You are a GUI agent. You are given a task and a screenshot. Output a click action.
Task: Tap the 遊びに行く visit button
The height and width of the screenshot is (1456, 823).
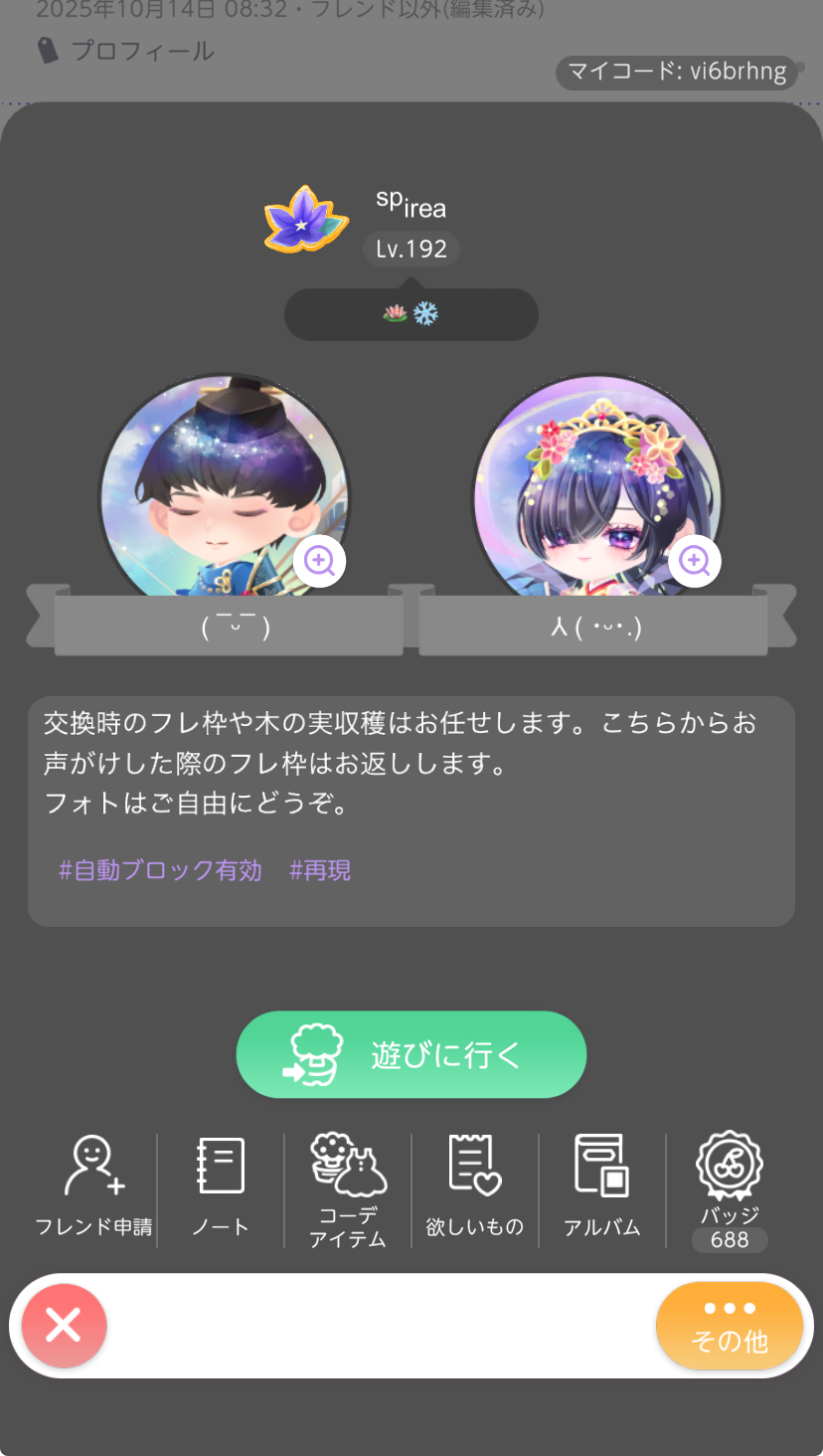pyautogui.click(x=411, y=1055)
